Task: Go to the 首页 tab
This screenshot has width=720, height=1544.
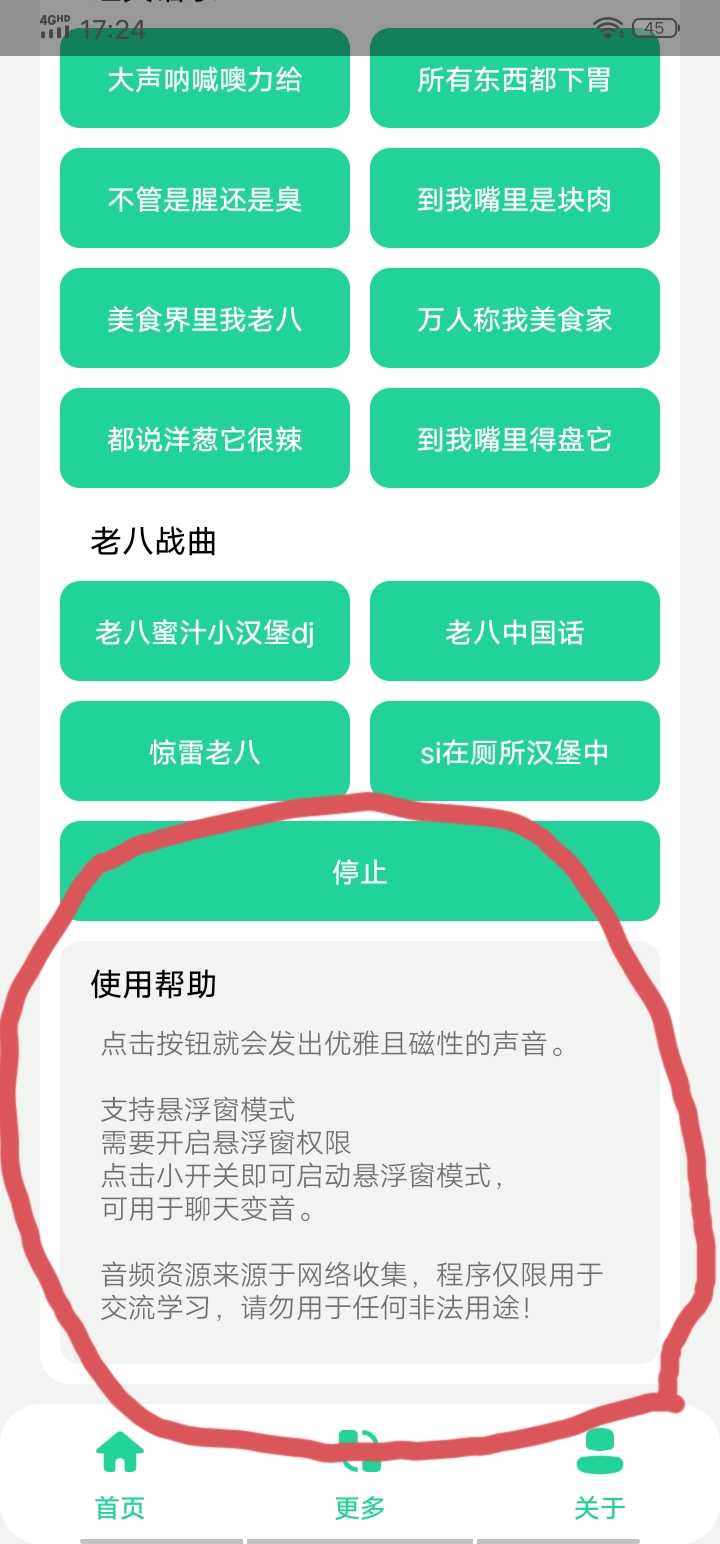Action: [120, 1475]
